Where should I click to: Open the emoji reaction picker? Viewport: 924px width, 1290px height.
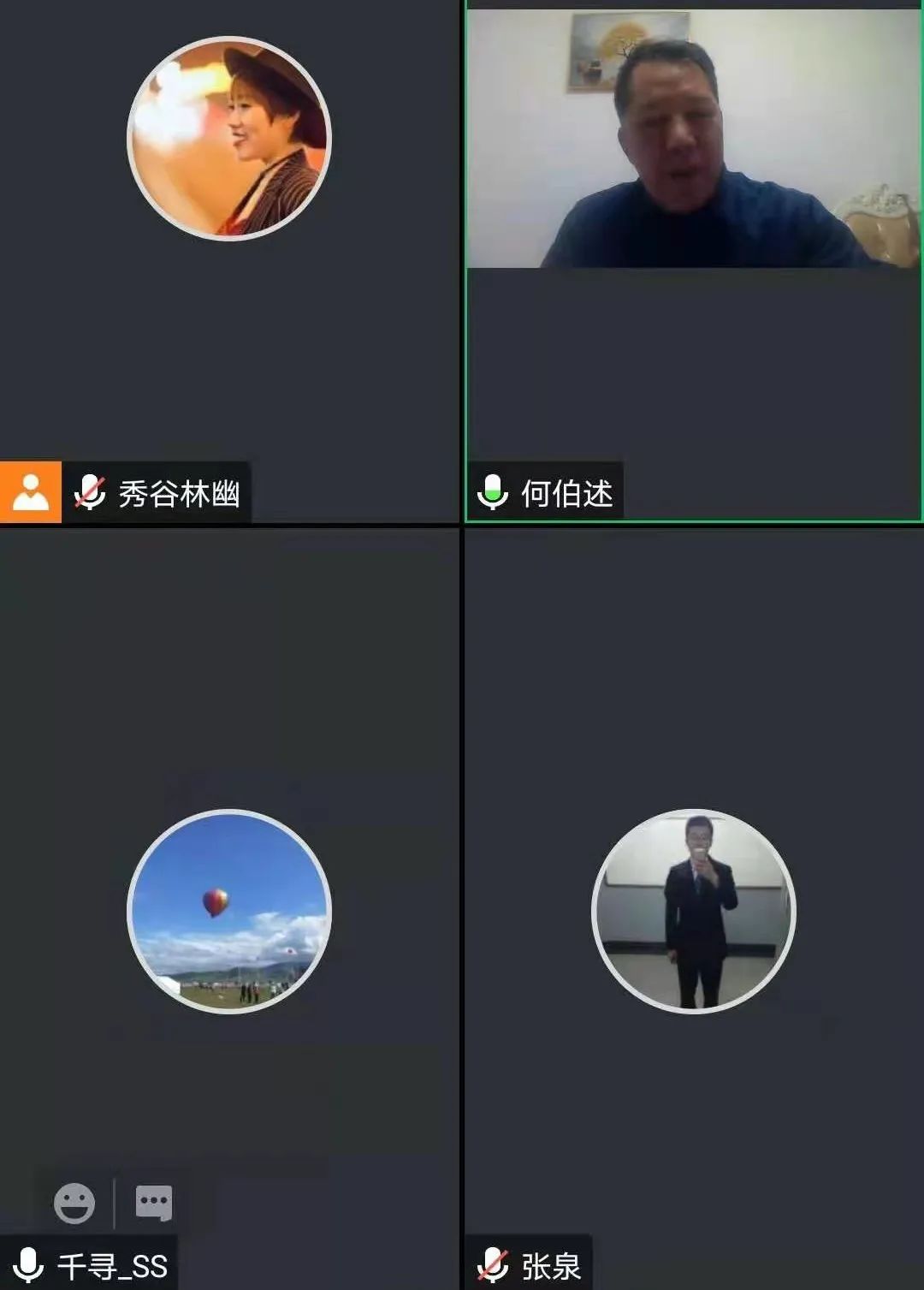(74, 1203)
